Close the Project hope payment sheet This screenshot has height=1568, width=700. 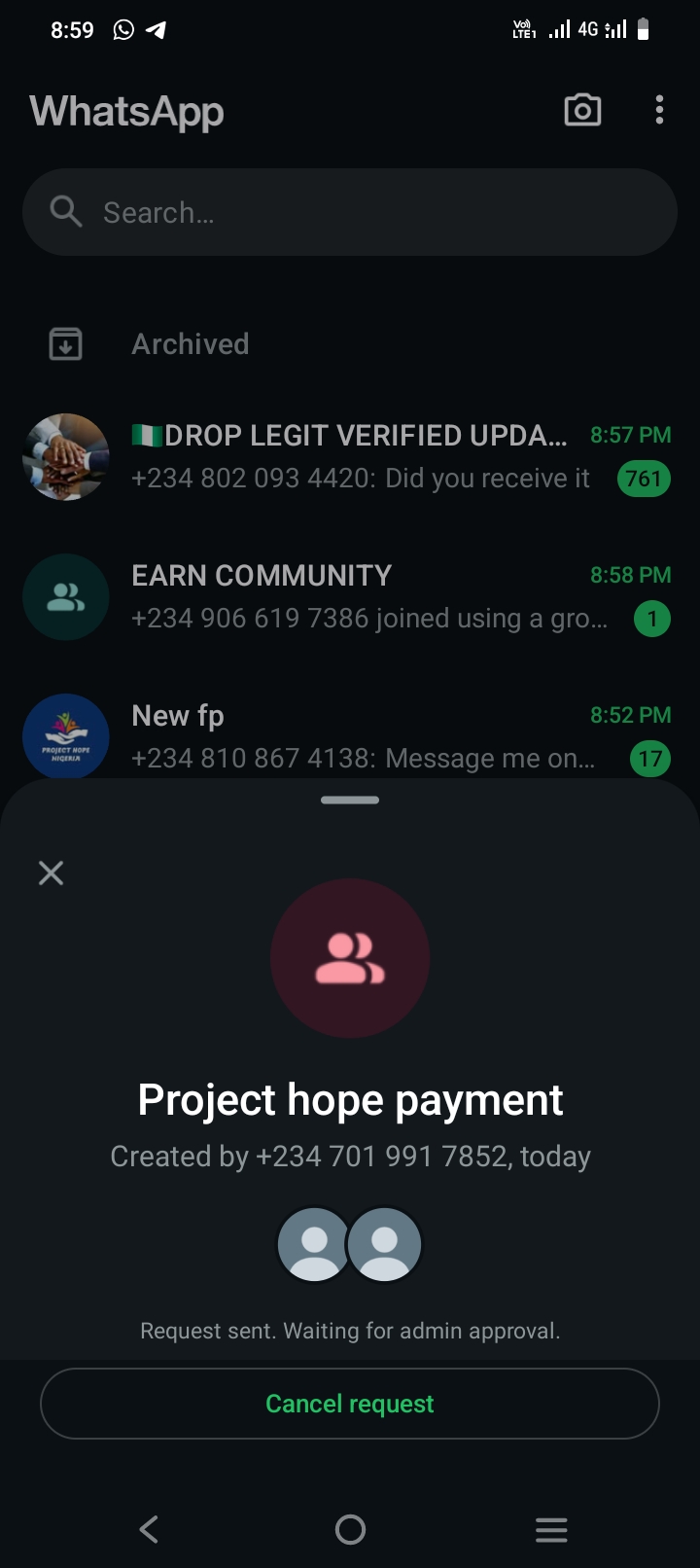click(51, 873)
